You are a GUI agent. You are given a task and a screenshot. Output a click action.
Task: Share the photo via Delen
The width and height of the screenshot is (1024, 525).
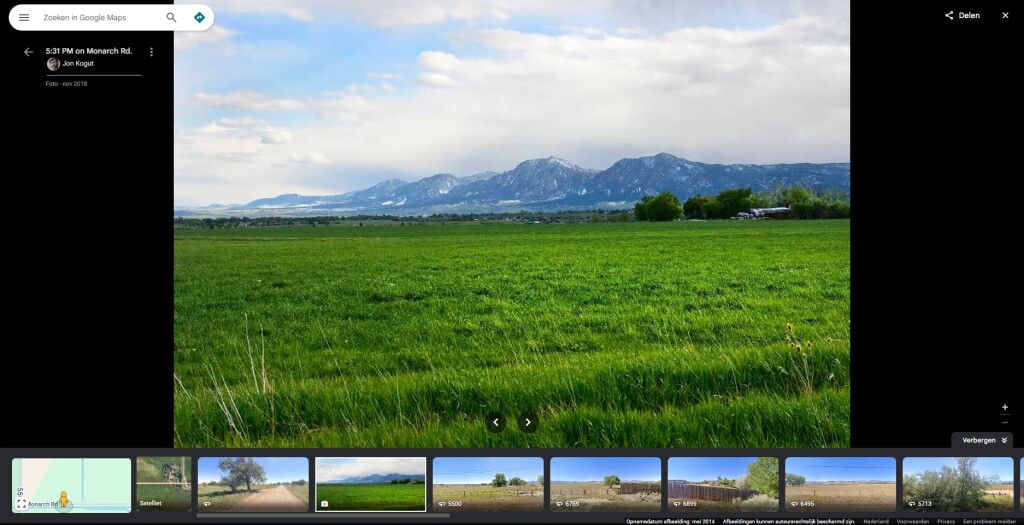pos(962,15)
